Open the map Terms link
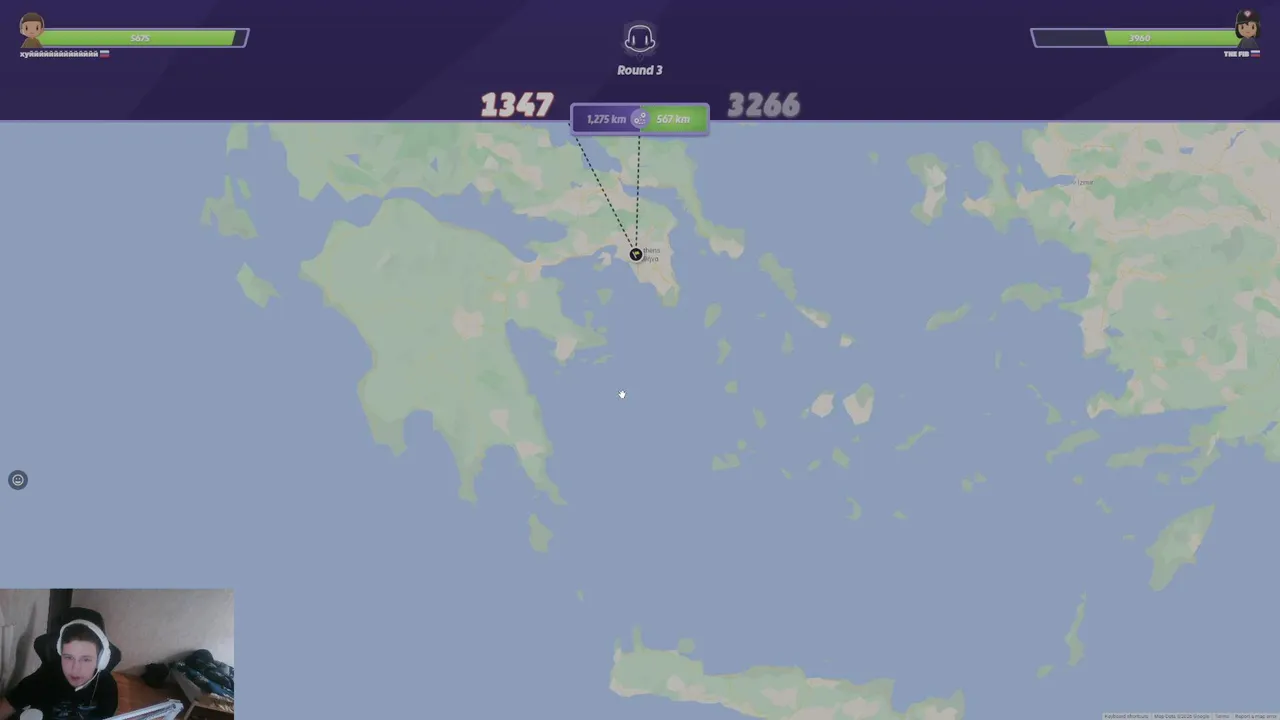Screen dimensions: 1280x720 pos(1222,716)
